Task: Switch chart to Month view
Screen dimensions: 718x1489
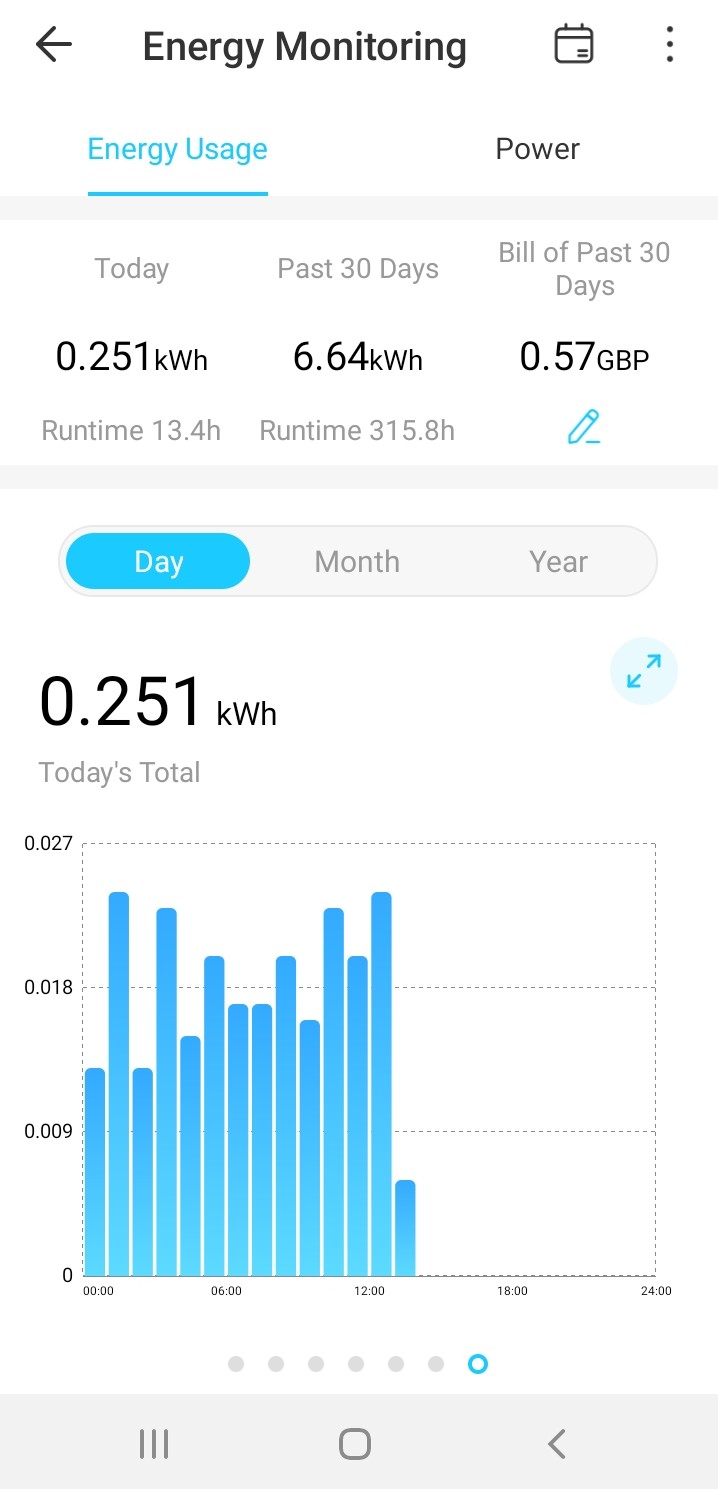Action: click(x=357, y=561)
